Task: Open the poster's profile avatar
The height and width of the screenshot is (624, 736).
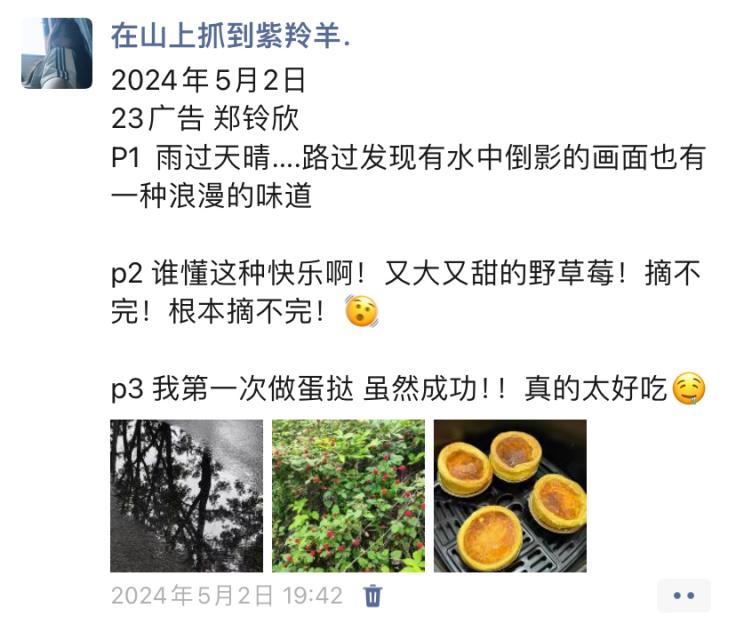Action: point(57,53)
